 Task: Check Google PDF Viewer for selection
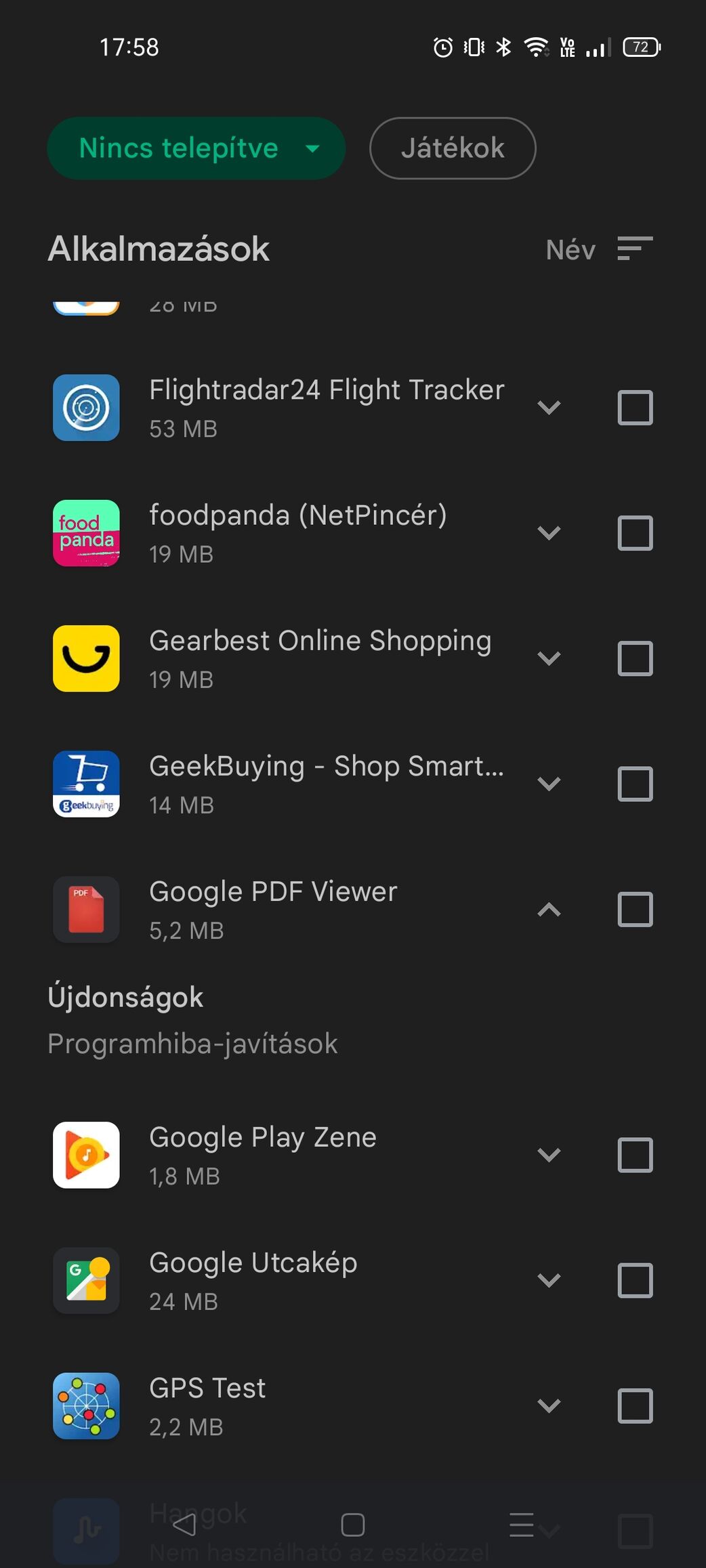click(x=635, y=910)
